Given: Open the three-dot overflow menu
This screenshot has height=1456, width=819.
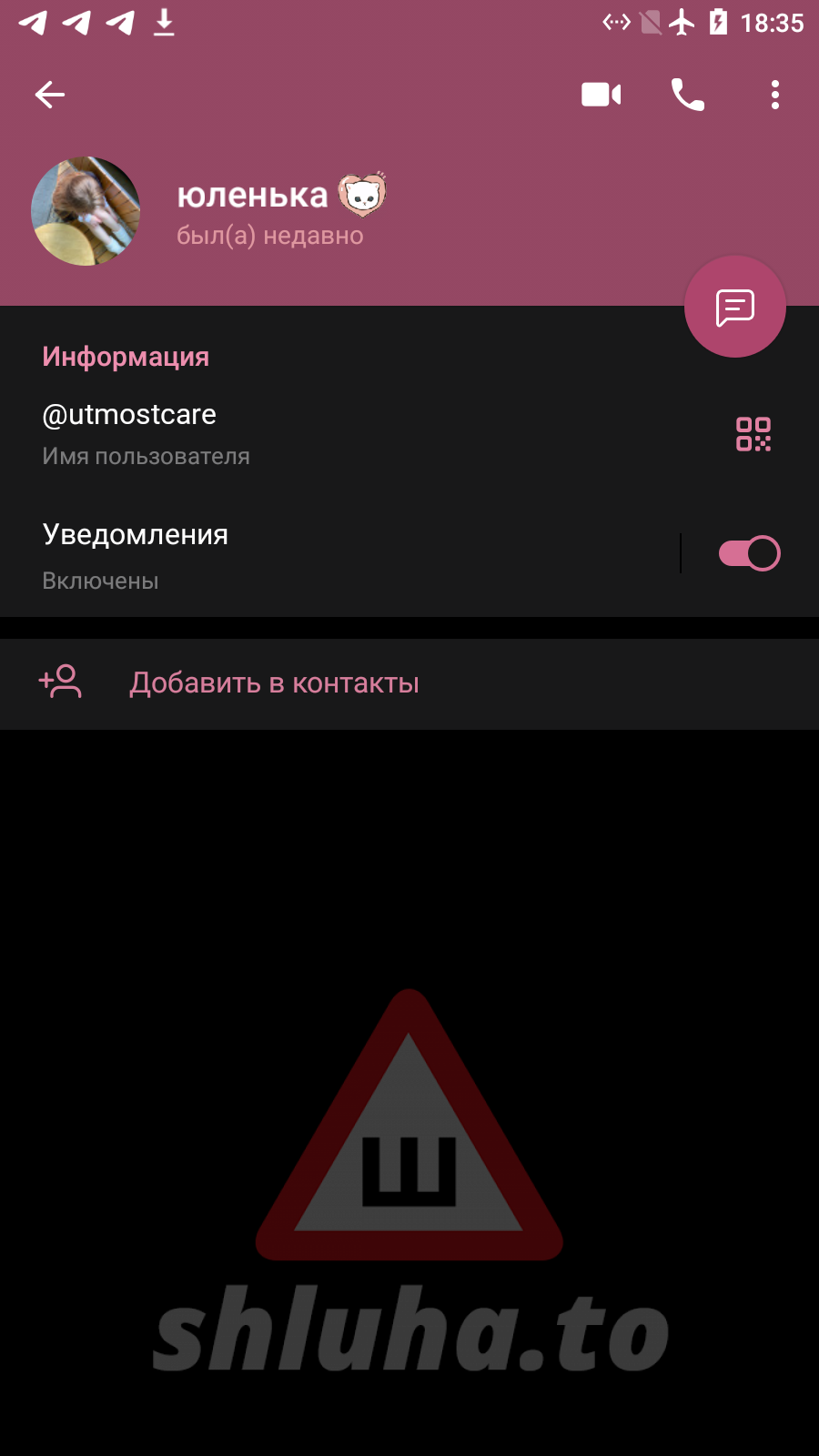Looking at the screenshot, I should (x=774, y=95).
